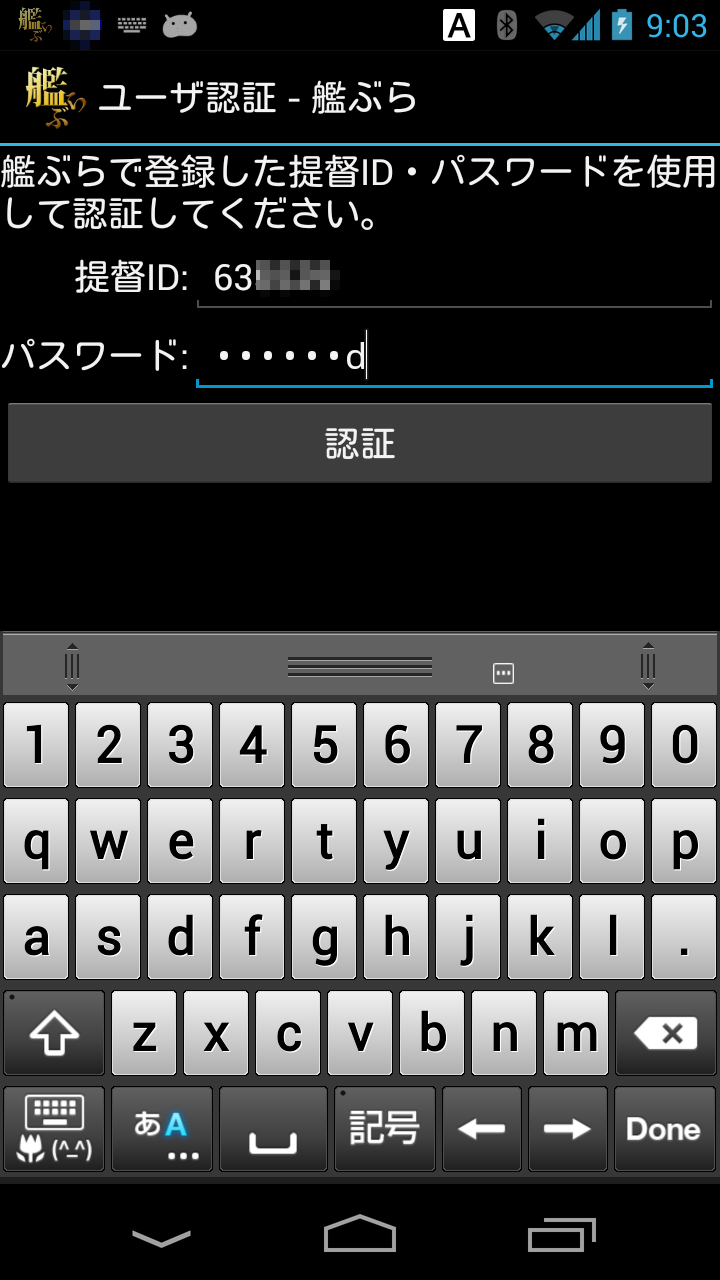
Task: Open the recent apps button
Action: pyautogui.click(x=562, y=1234)
